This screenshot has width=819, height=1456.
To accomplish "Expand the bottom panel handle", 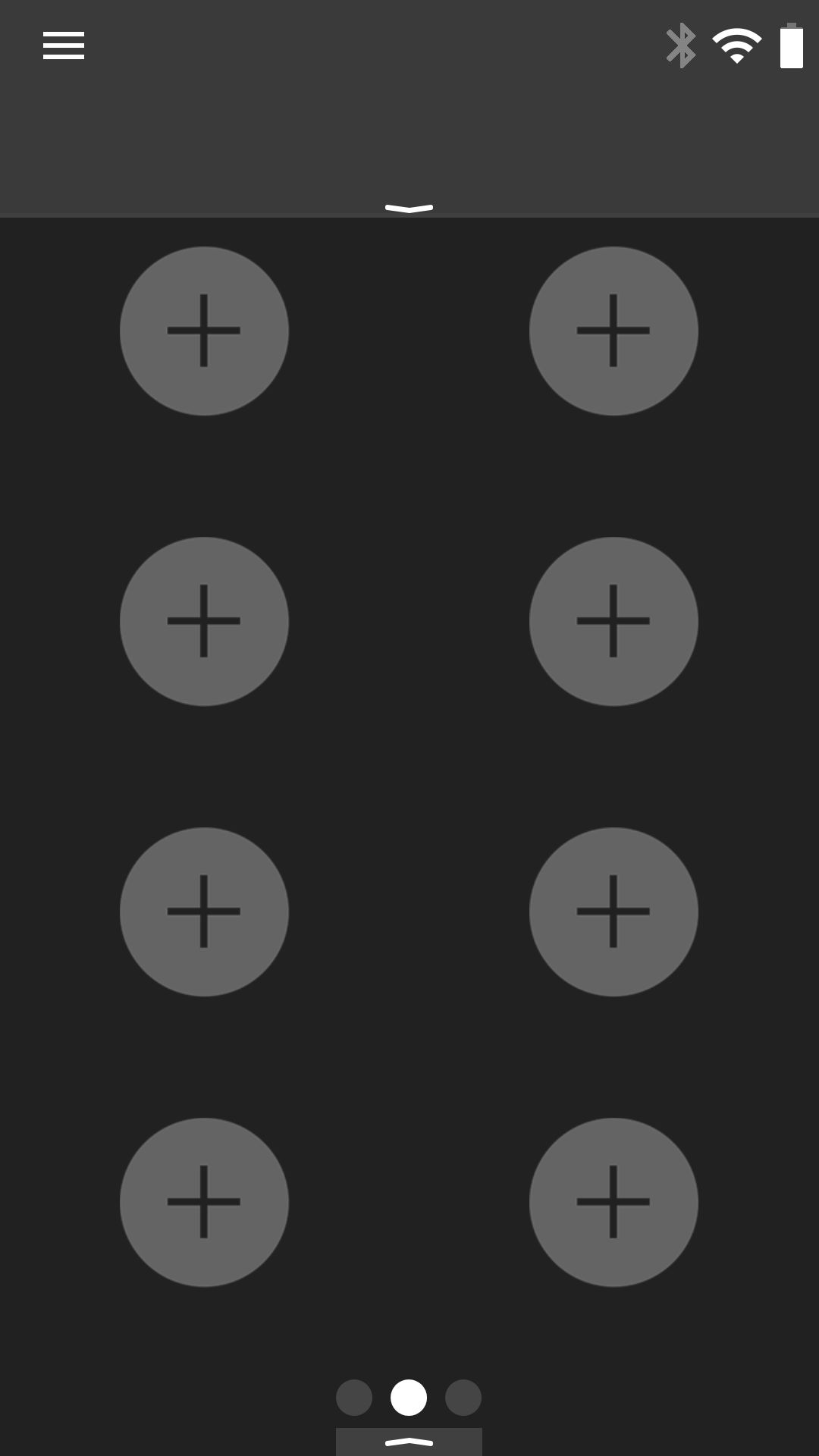I will coord(409,1442).
